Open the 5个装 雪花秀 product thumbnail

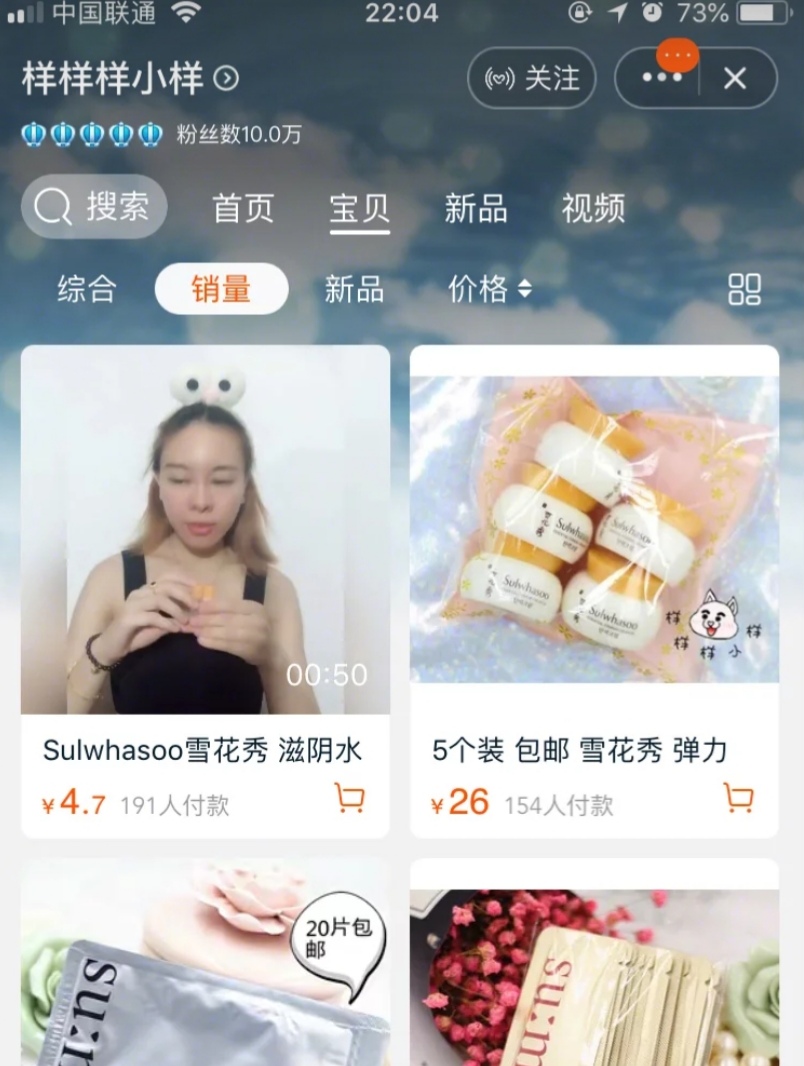(594, 524)
